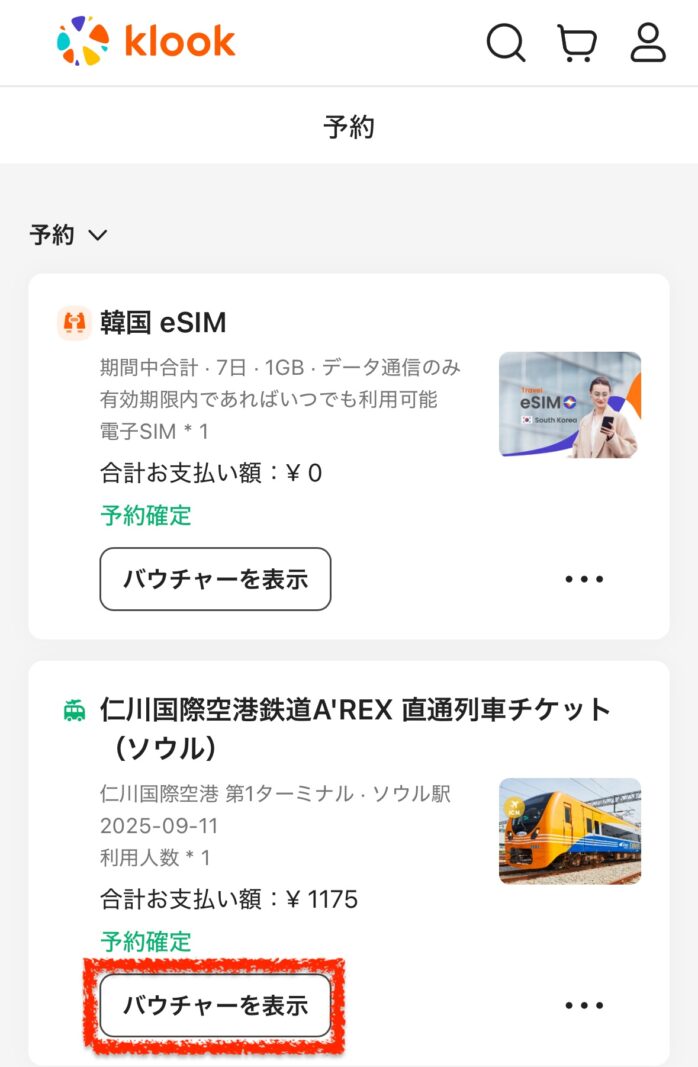Show the voucher for A'REX train ticket

215,1005
